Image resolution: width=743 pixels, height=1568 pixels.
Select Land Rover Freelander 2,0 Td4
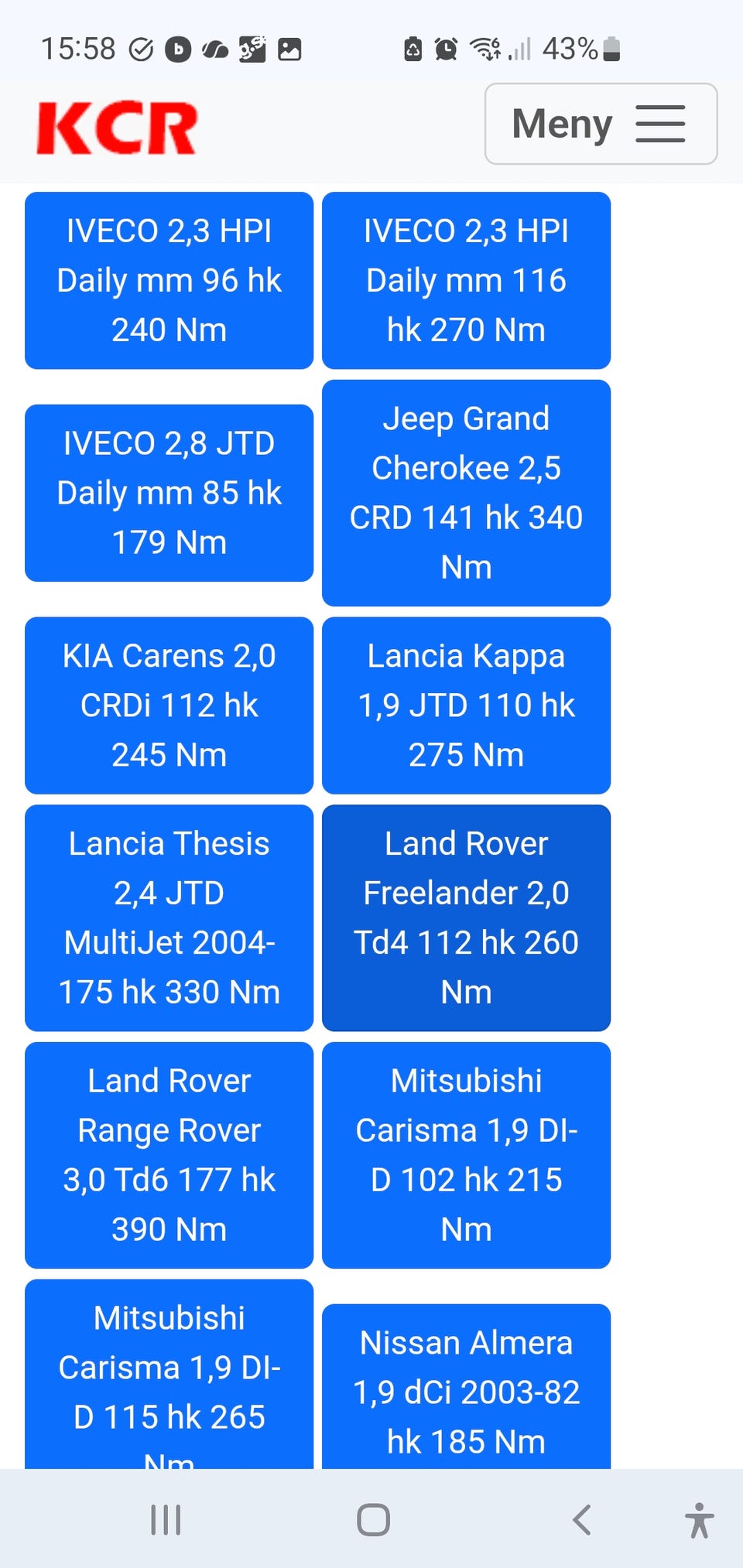pos(466,917)
